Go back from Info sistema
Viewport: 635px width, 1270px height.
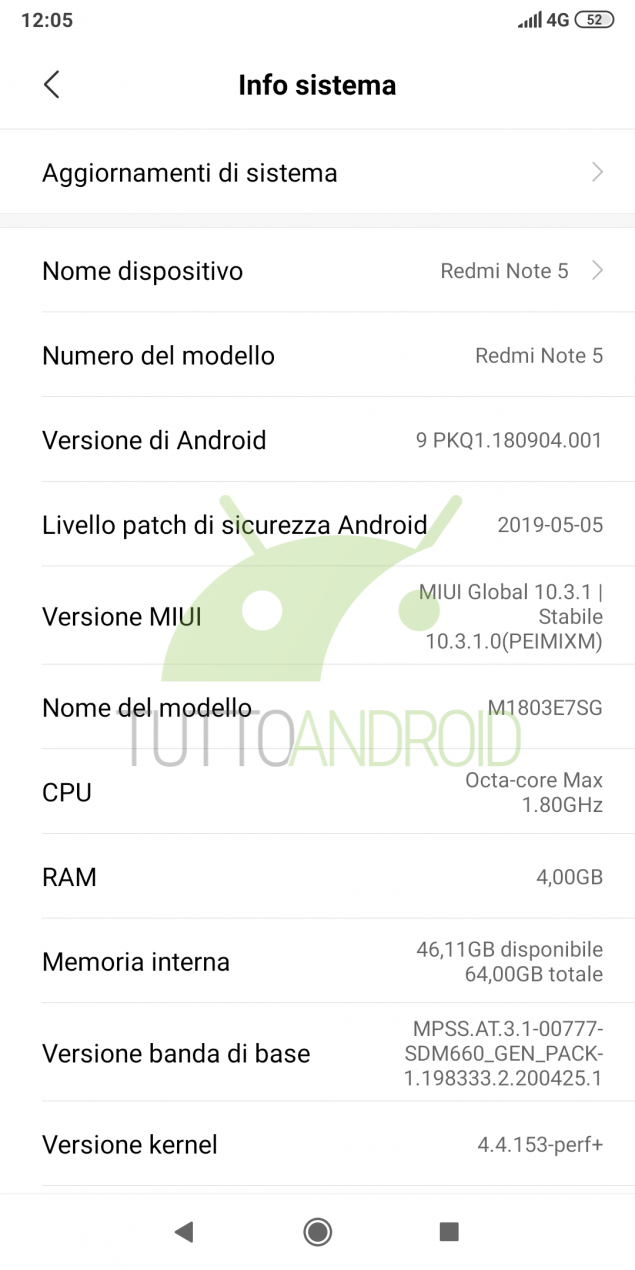(52, 85)
